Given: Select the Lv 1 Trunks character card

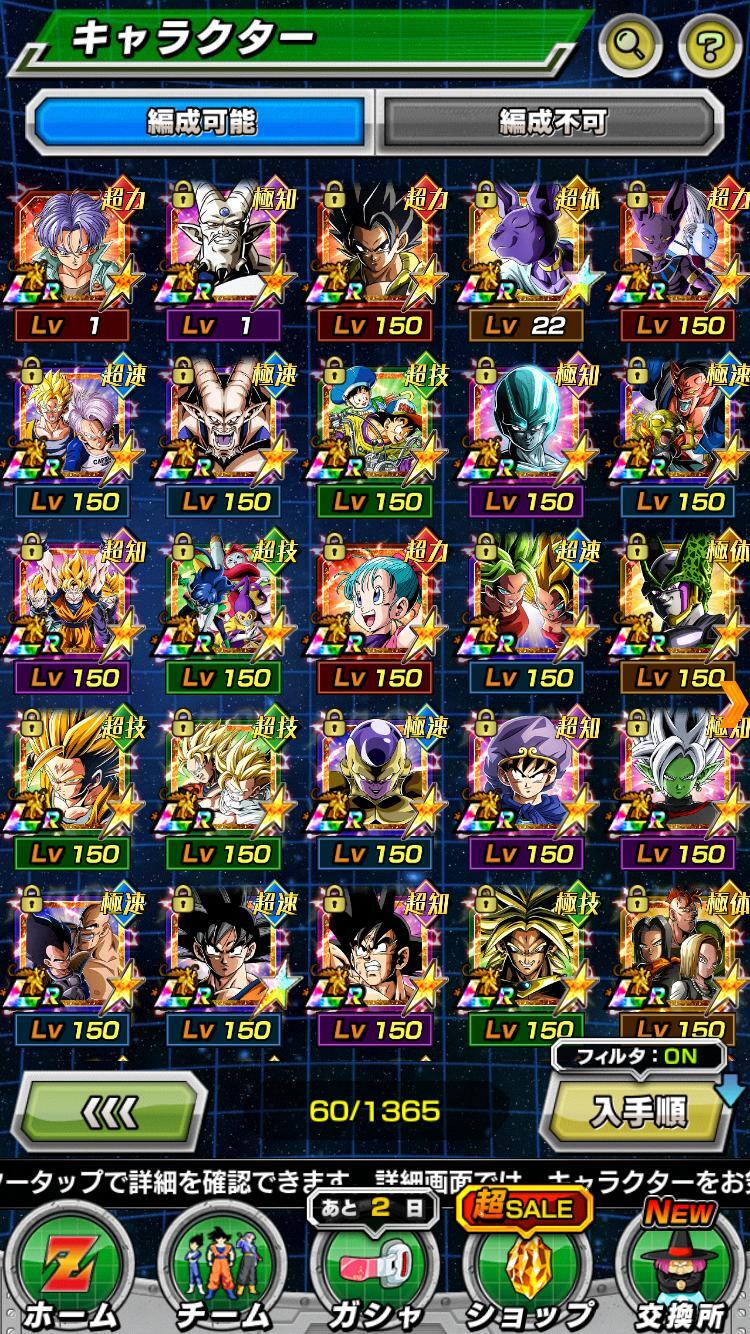Looking at the screenshot, I should click(73, 262).
